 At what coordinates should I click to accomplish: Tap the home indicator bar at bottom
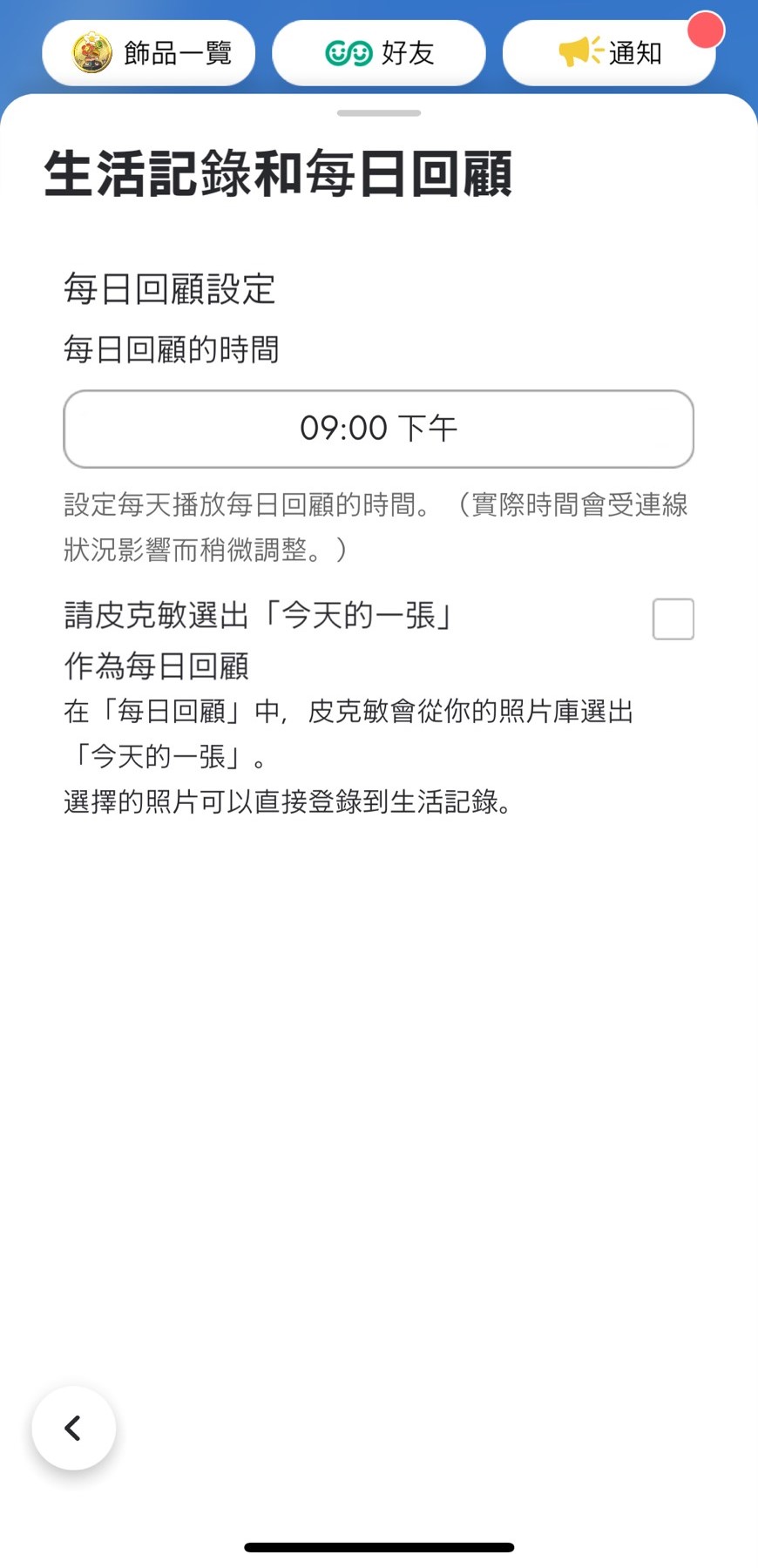pos(378,1547)
